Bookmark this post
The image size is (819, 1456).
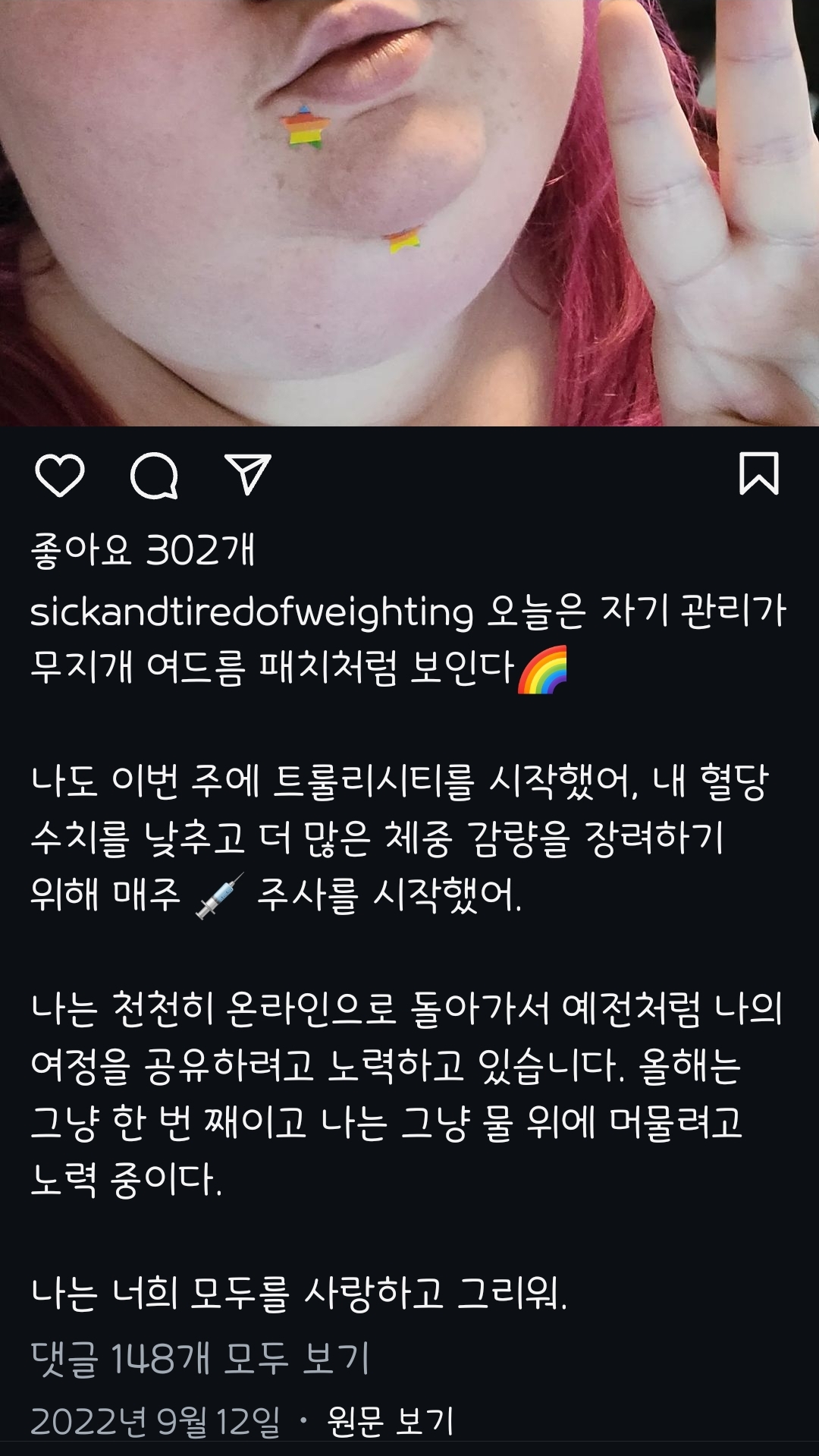click(758, 474)
